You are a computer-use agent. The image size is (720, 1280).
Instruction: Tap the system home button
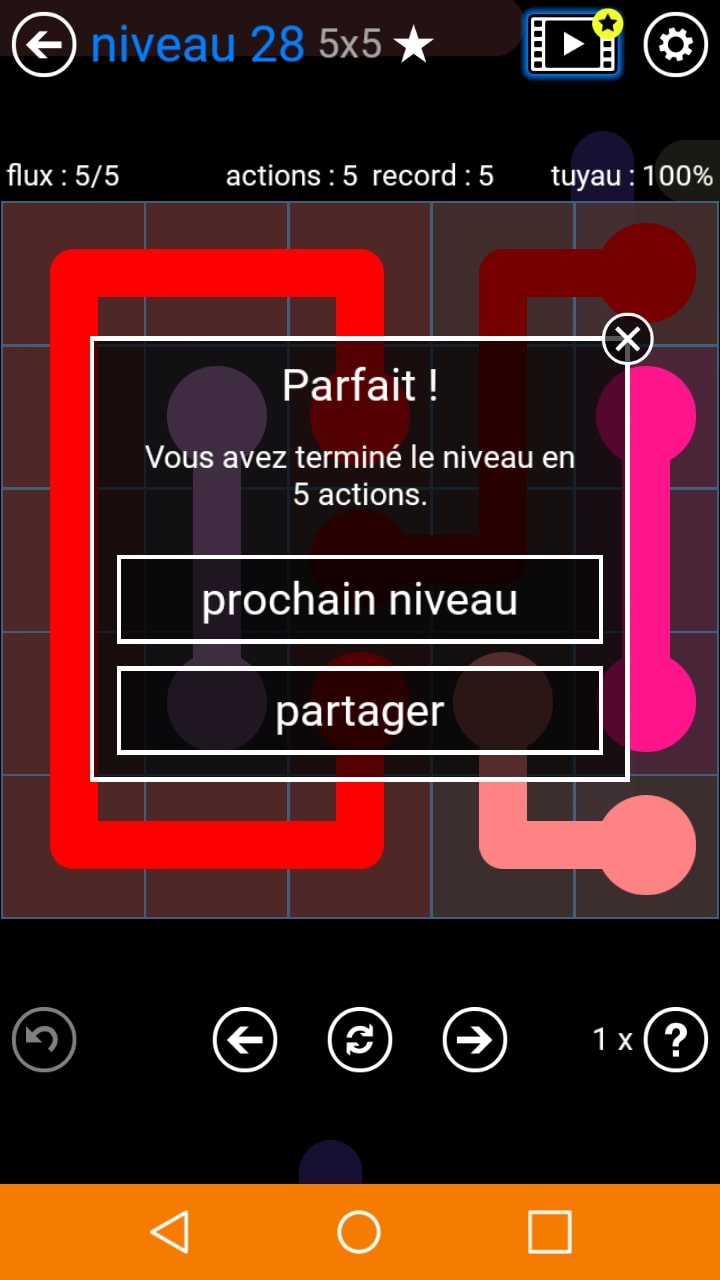(x=360, y=1232)
